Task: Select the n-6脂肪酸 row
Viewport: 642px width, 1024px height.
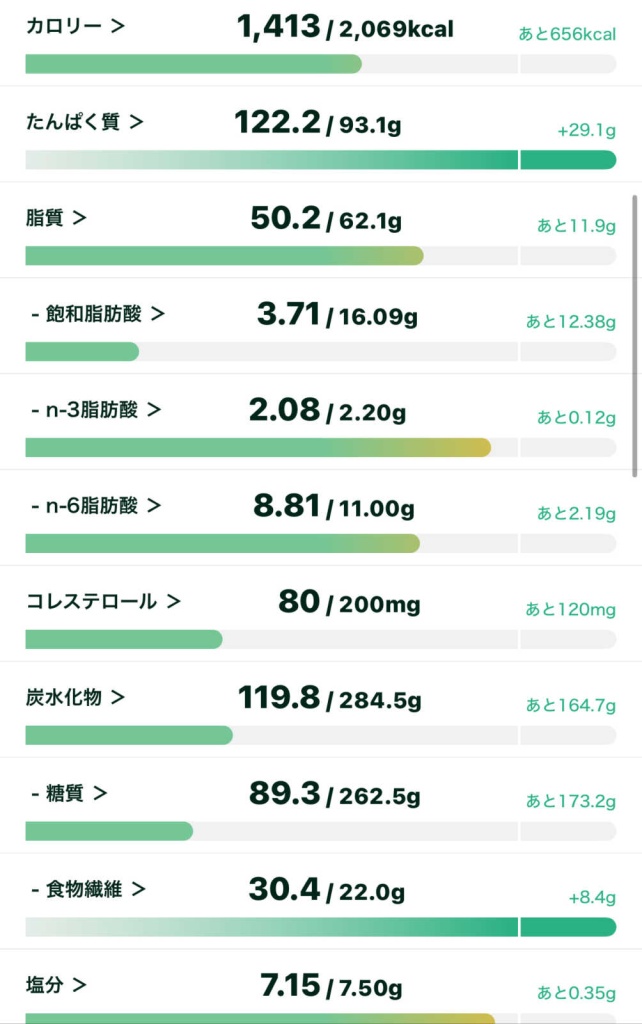Action: tap(96, 506)
